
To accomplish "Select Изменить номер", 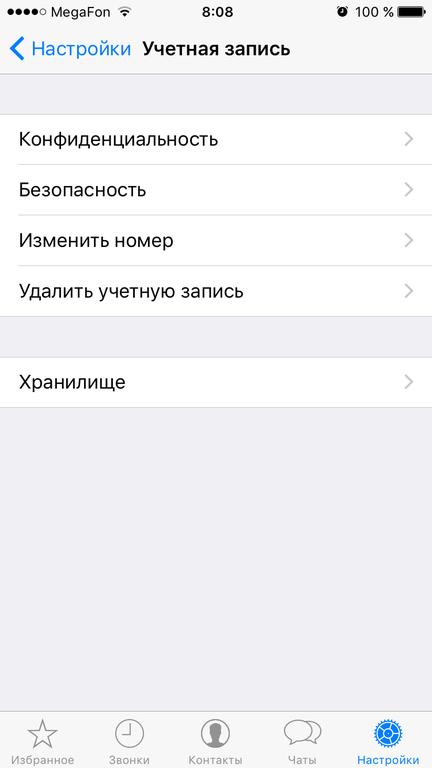I will 216,240.
